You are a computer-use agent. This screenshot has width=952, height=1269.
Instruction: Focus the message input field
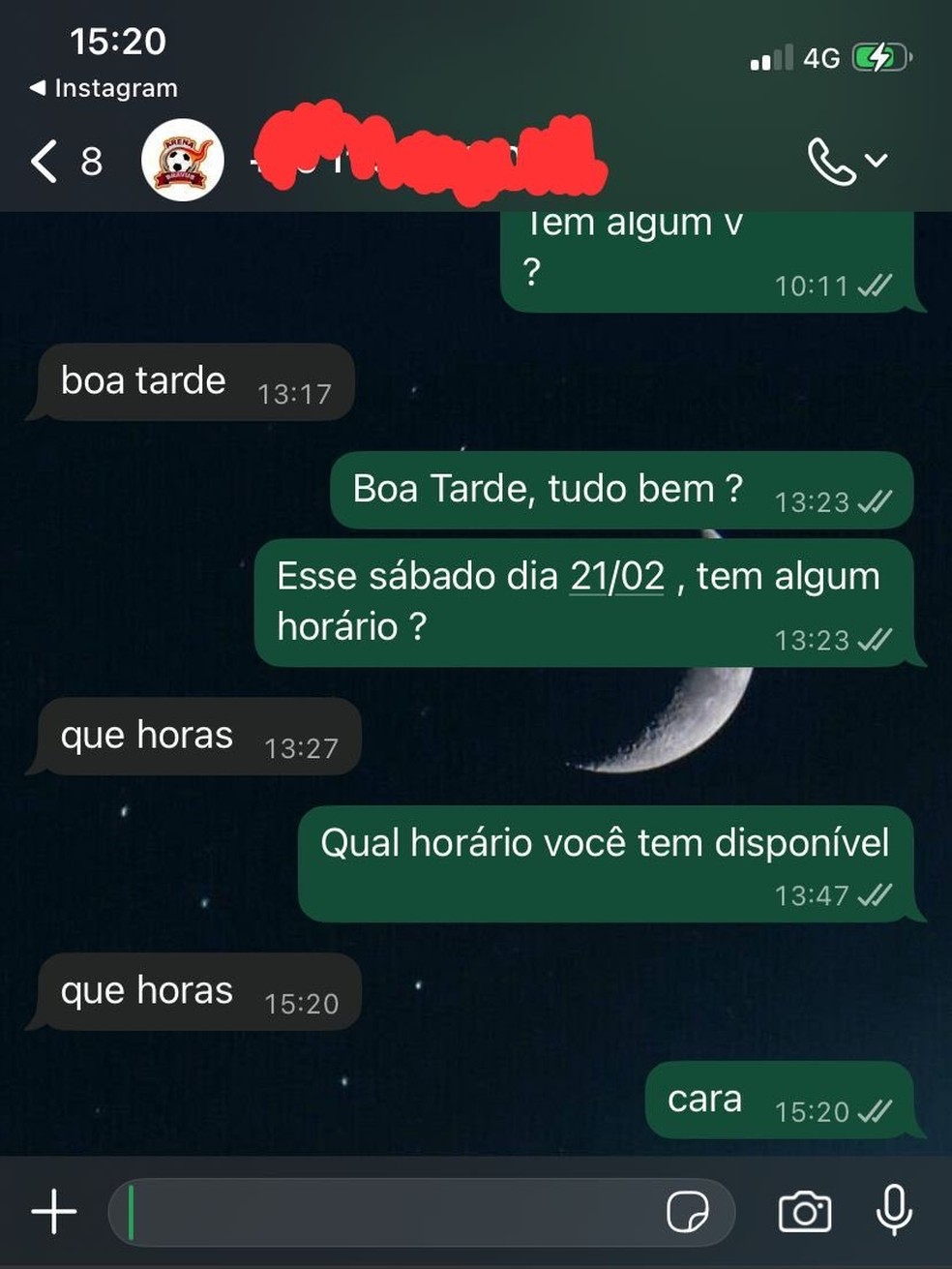[x=387, y=1212]
